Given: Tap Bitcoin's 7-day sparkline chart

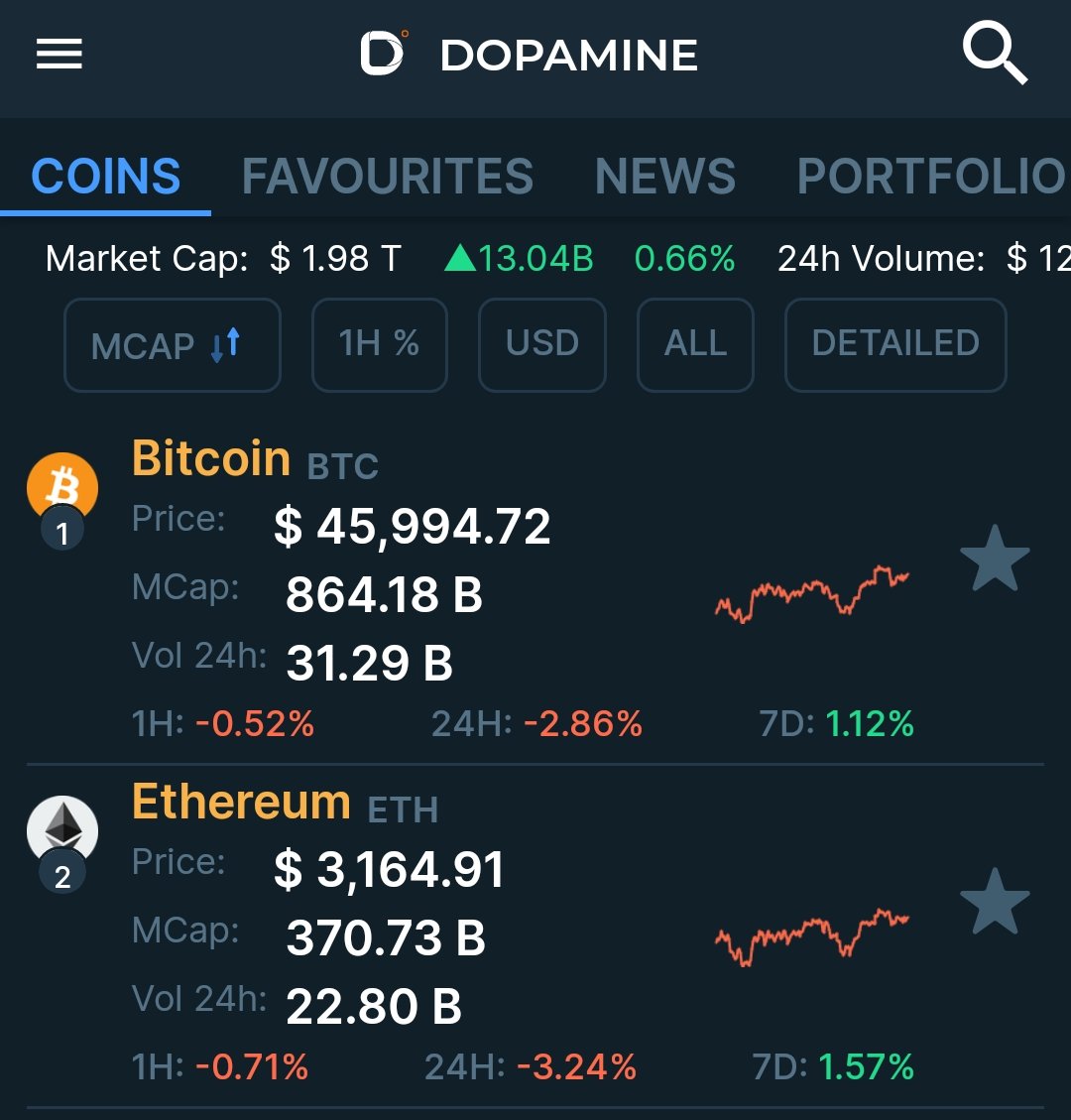Looking at the screenshot, I should (x=813, y=593).
